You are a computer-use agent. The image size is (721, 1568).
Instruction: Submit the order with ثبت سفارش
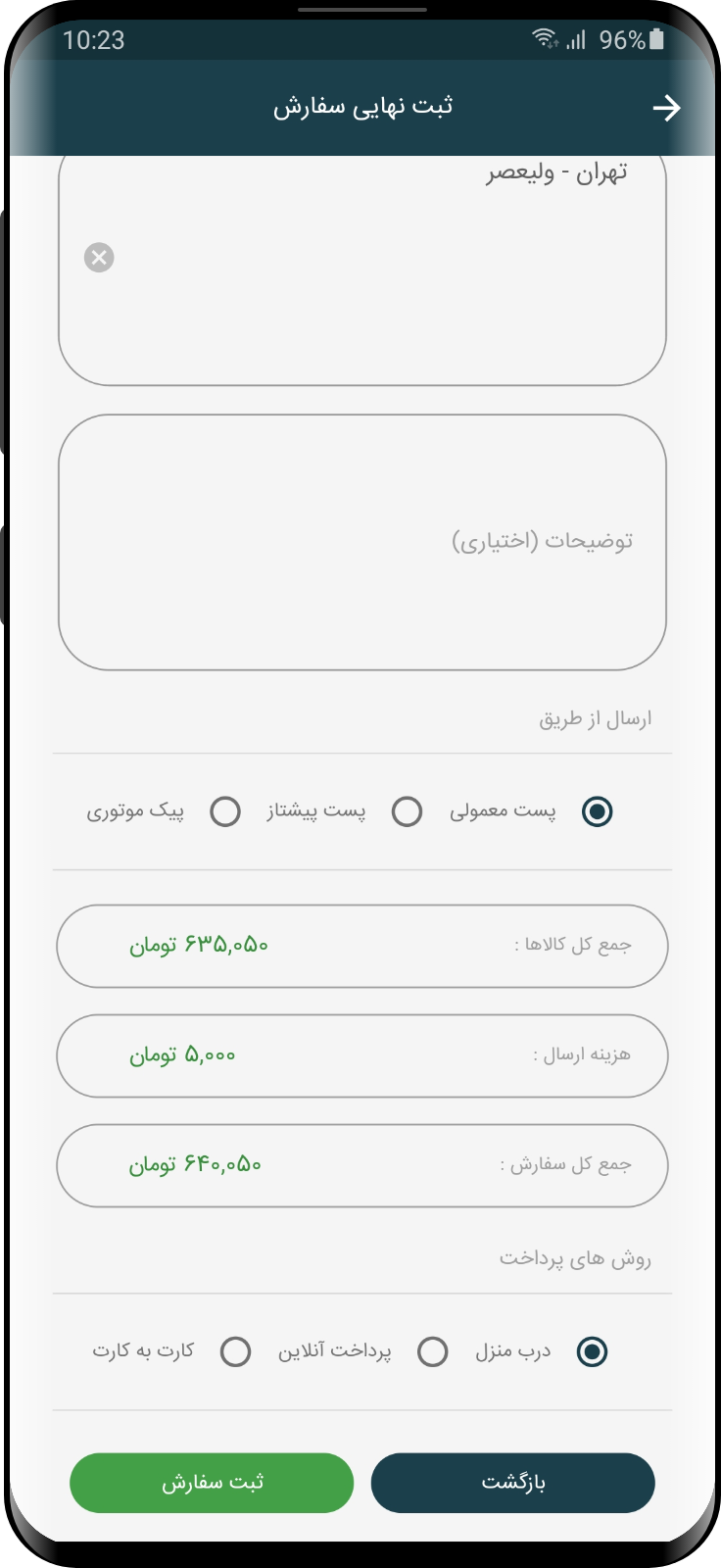pyautogui.click(x=212, y=1483)
